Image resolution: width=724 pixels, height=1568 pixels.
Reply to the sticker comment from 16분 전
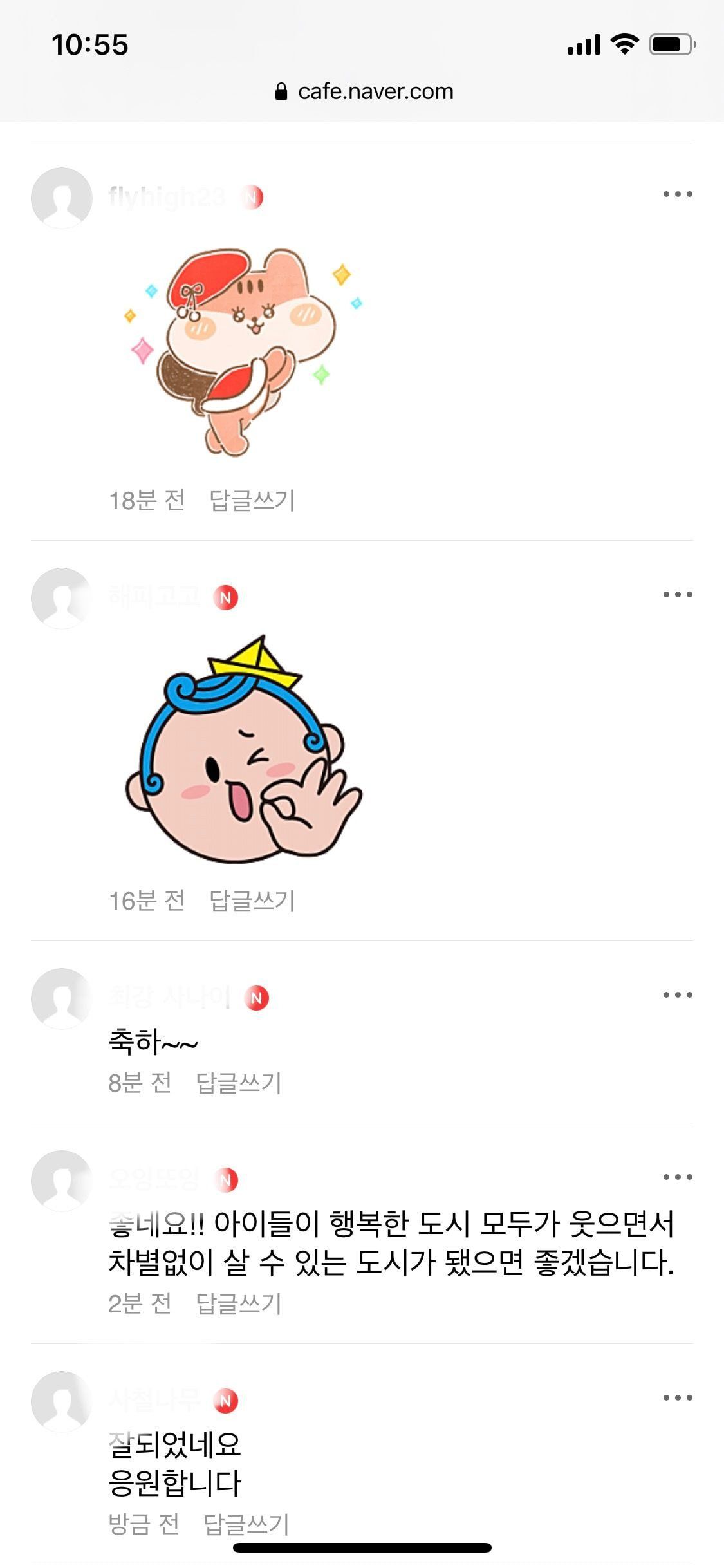252,901
